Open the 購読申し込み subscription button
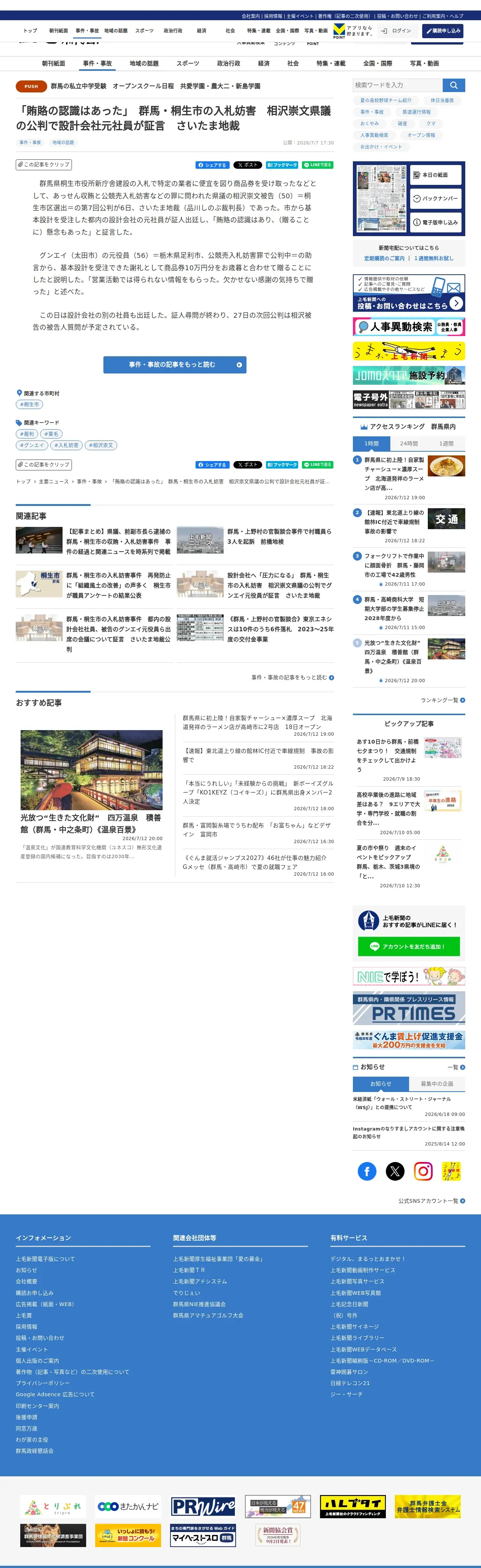481x1568 pixels. coord(442,31)
